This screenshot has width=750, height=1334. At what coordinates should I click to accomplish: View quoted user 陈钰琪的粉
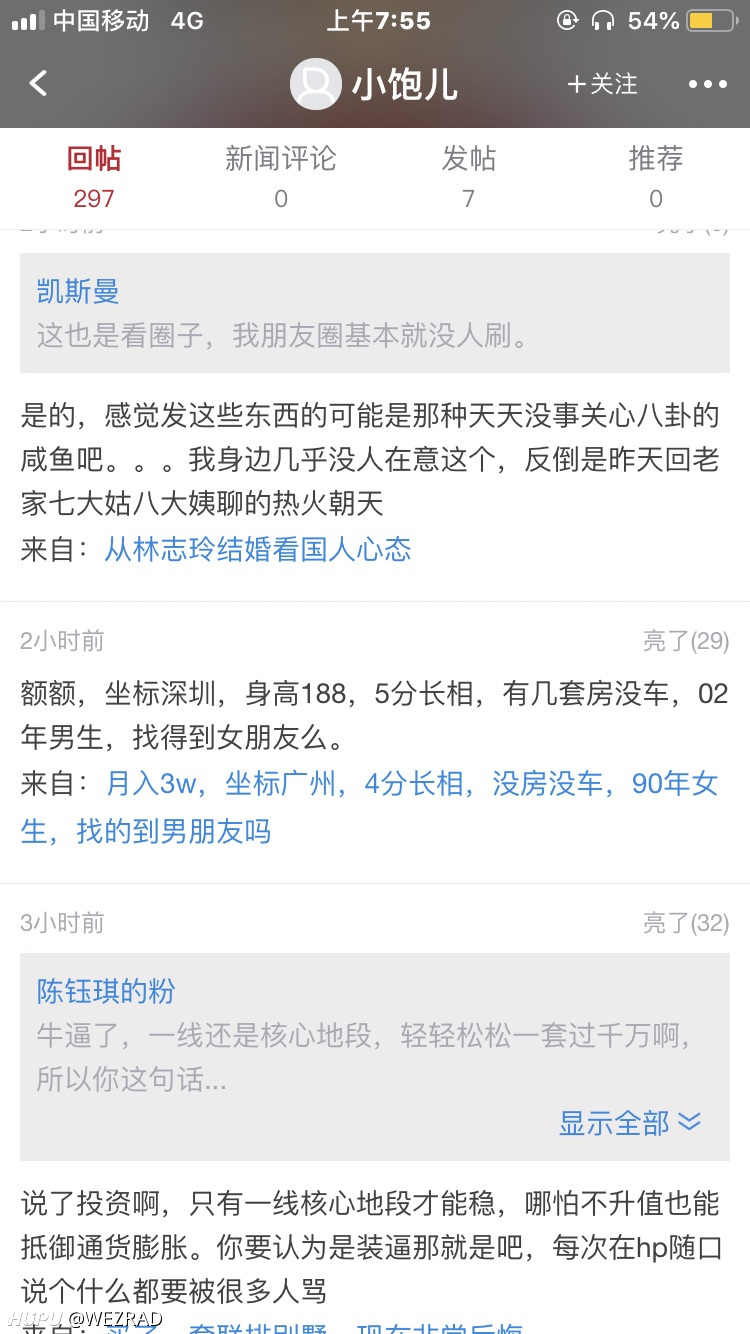106,991
